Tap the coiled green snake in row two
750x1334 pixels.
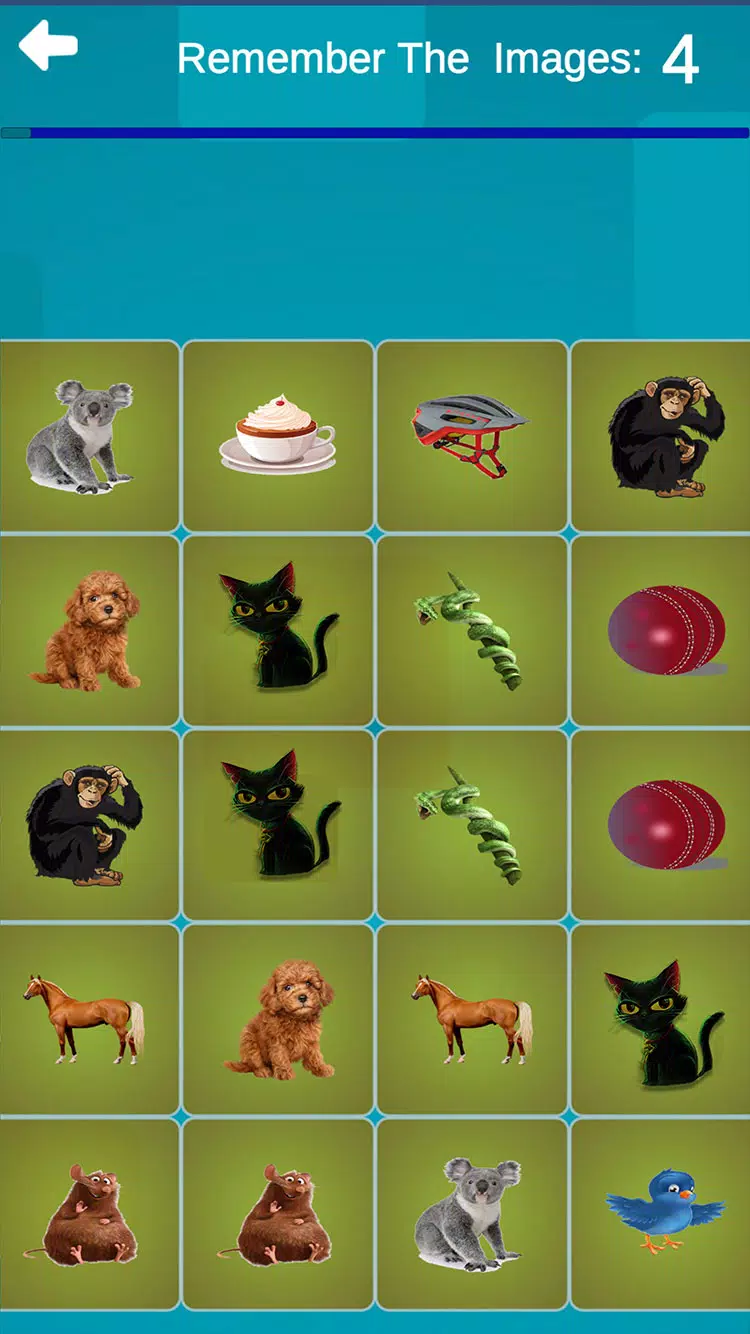[470, 626]
